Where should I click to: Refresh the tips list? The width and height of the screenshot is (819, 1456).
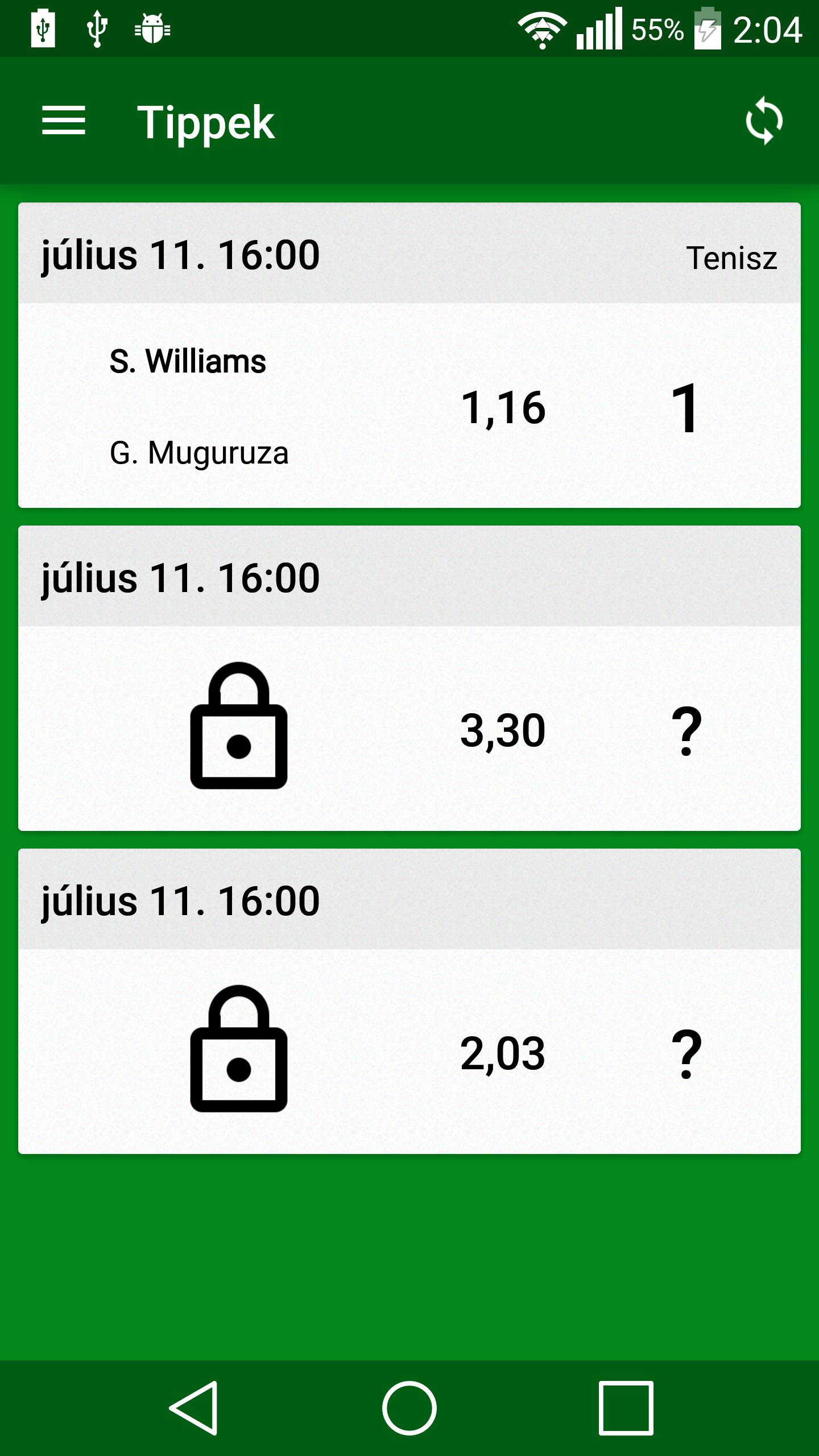pyautogui.click(x=764, y=121)
